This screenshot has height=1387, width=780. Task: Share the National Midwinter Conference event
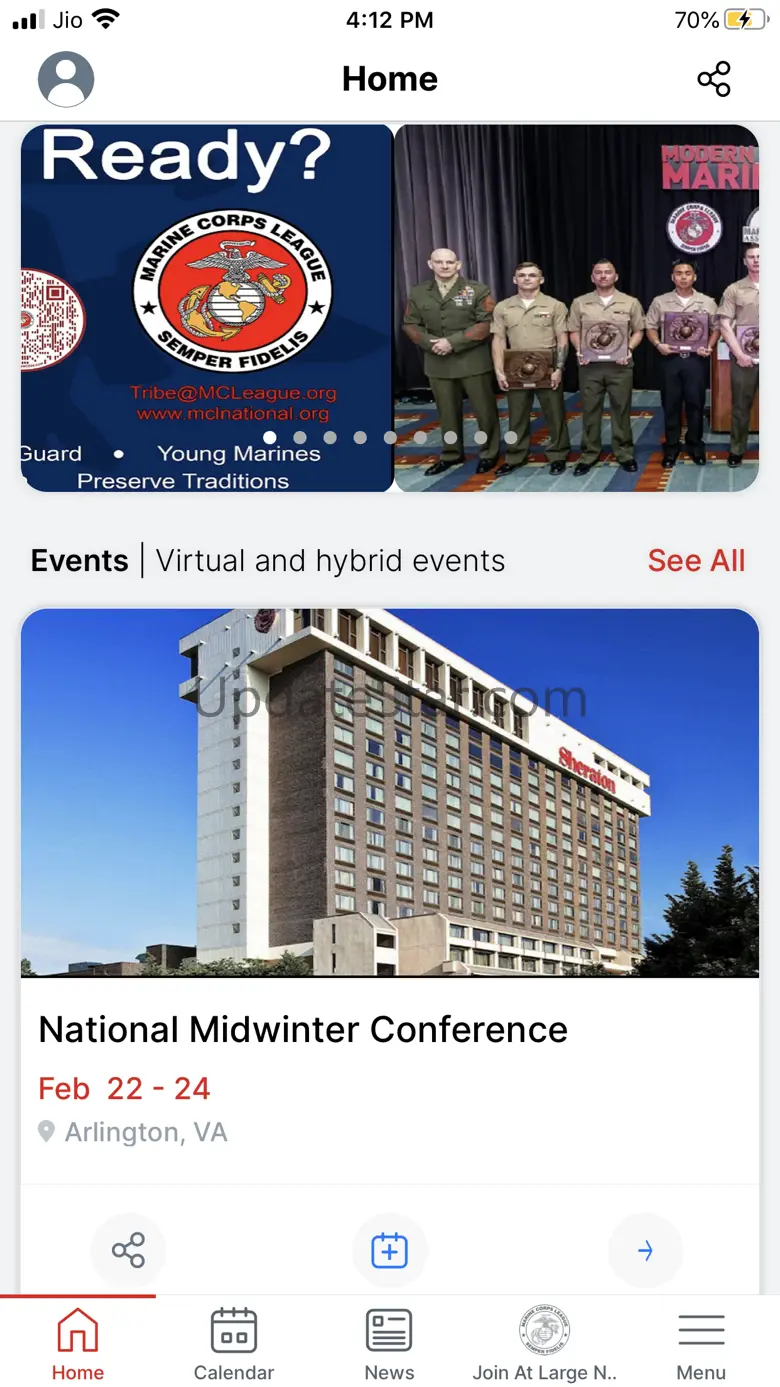coord(128,1250)
